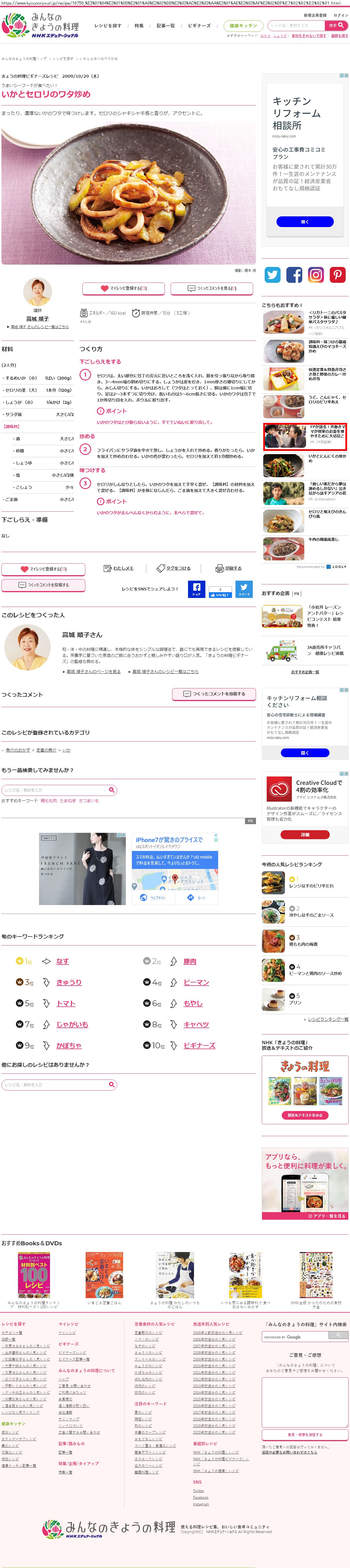
Task: Tap the top recipe search field
Action: coord(296,25)
